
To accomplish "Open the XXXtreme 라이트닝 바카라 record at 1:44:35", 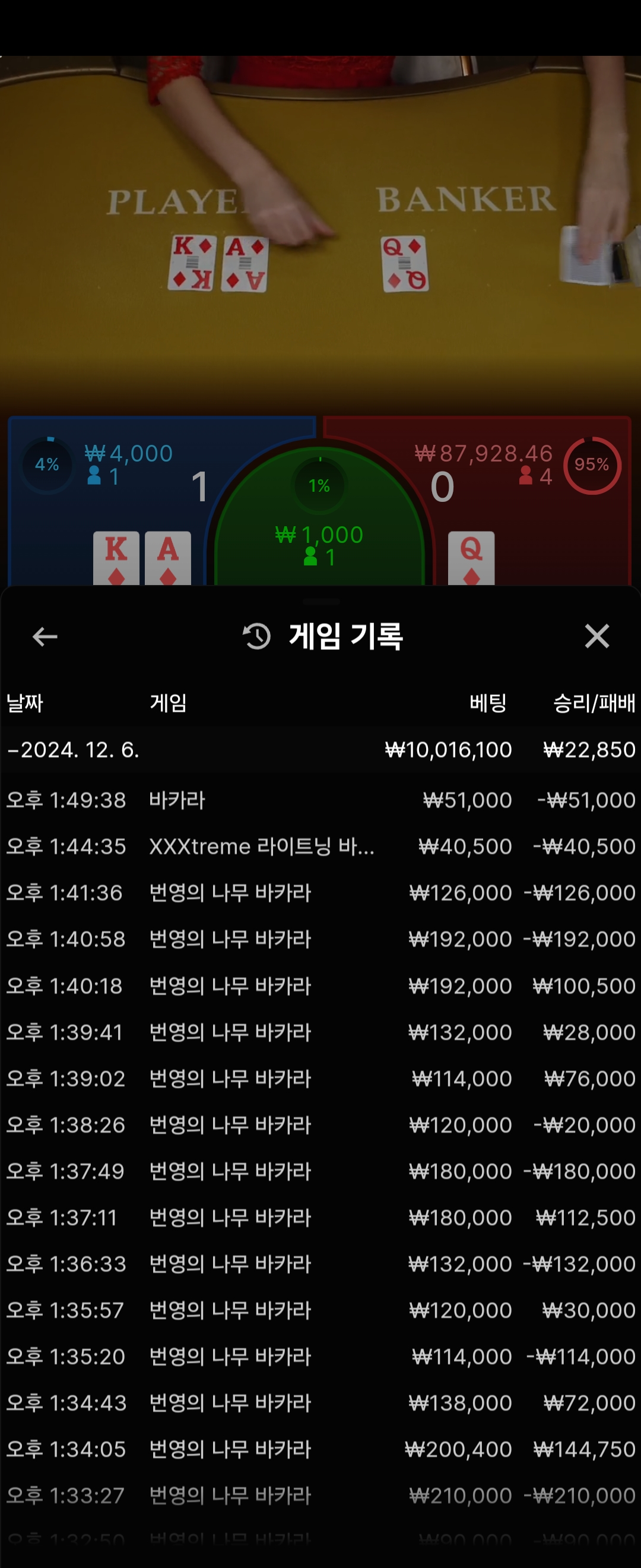I will coord(320,846).
